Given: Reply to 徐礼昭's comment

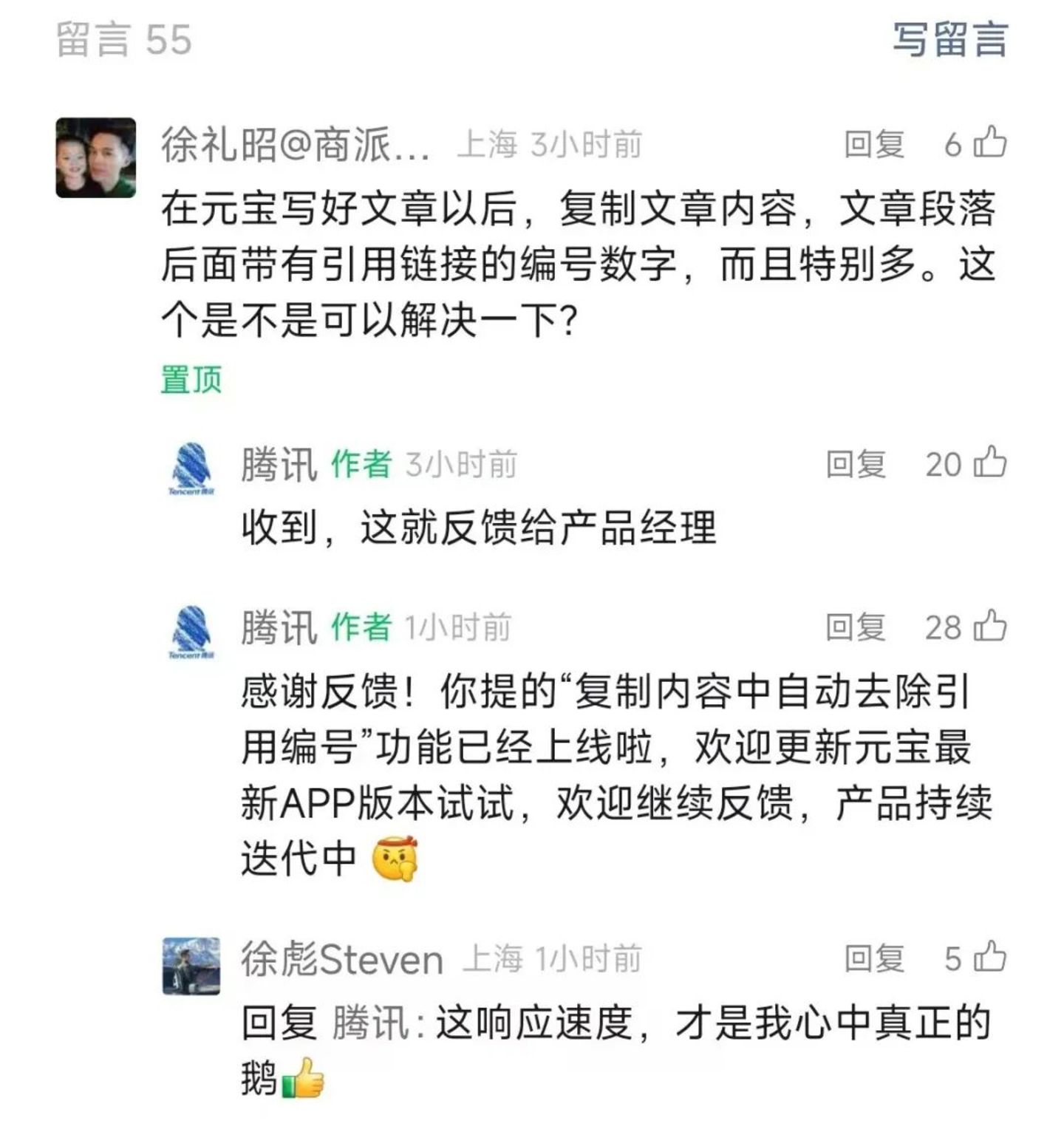Looking at the screenshot, I should [874, 144].
